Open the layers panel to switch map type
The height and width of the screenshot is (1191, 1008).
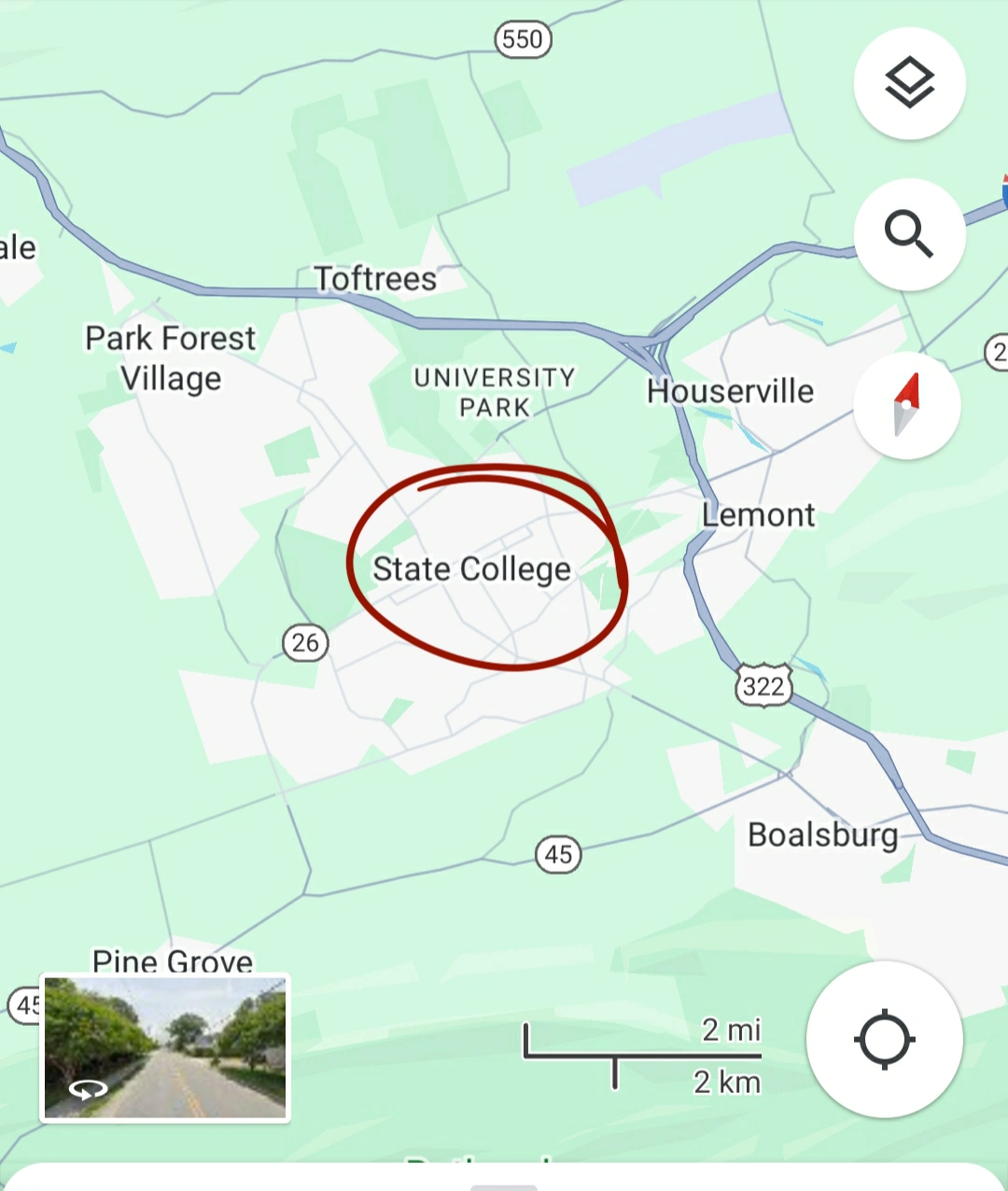point(909,83)
